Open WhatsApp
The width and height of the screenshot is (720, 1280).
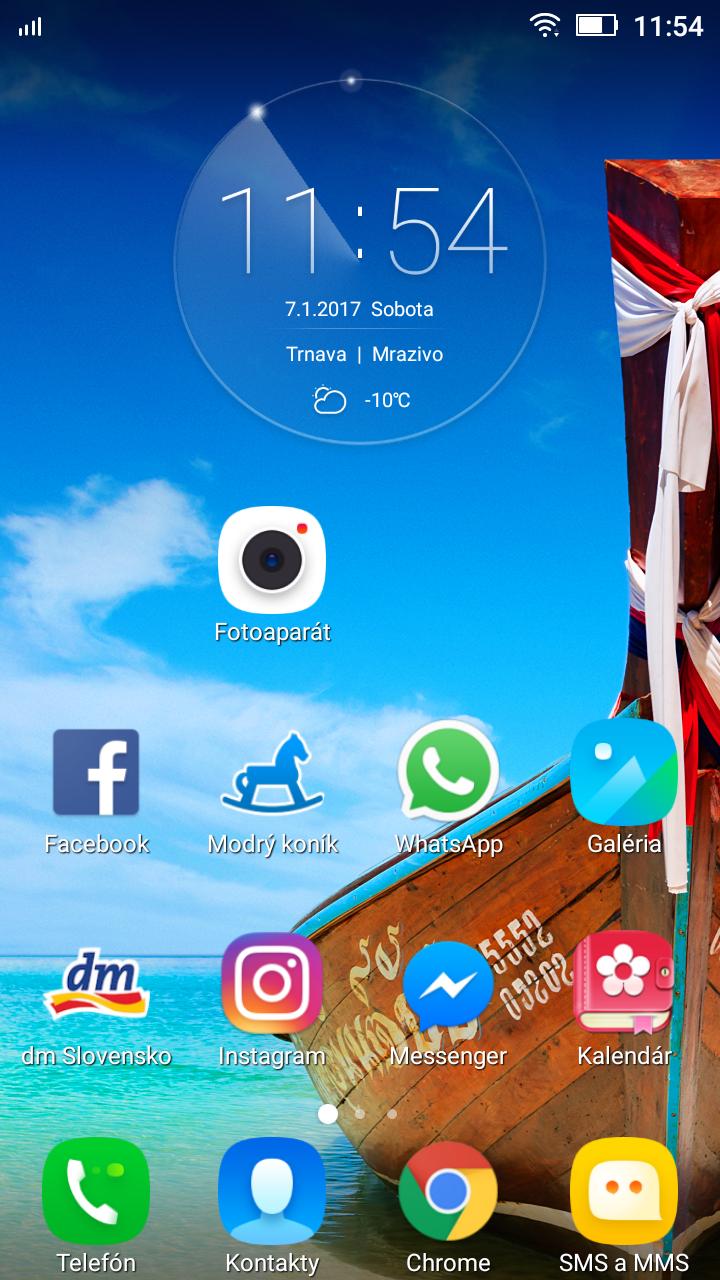448,772
